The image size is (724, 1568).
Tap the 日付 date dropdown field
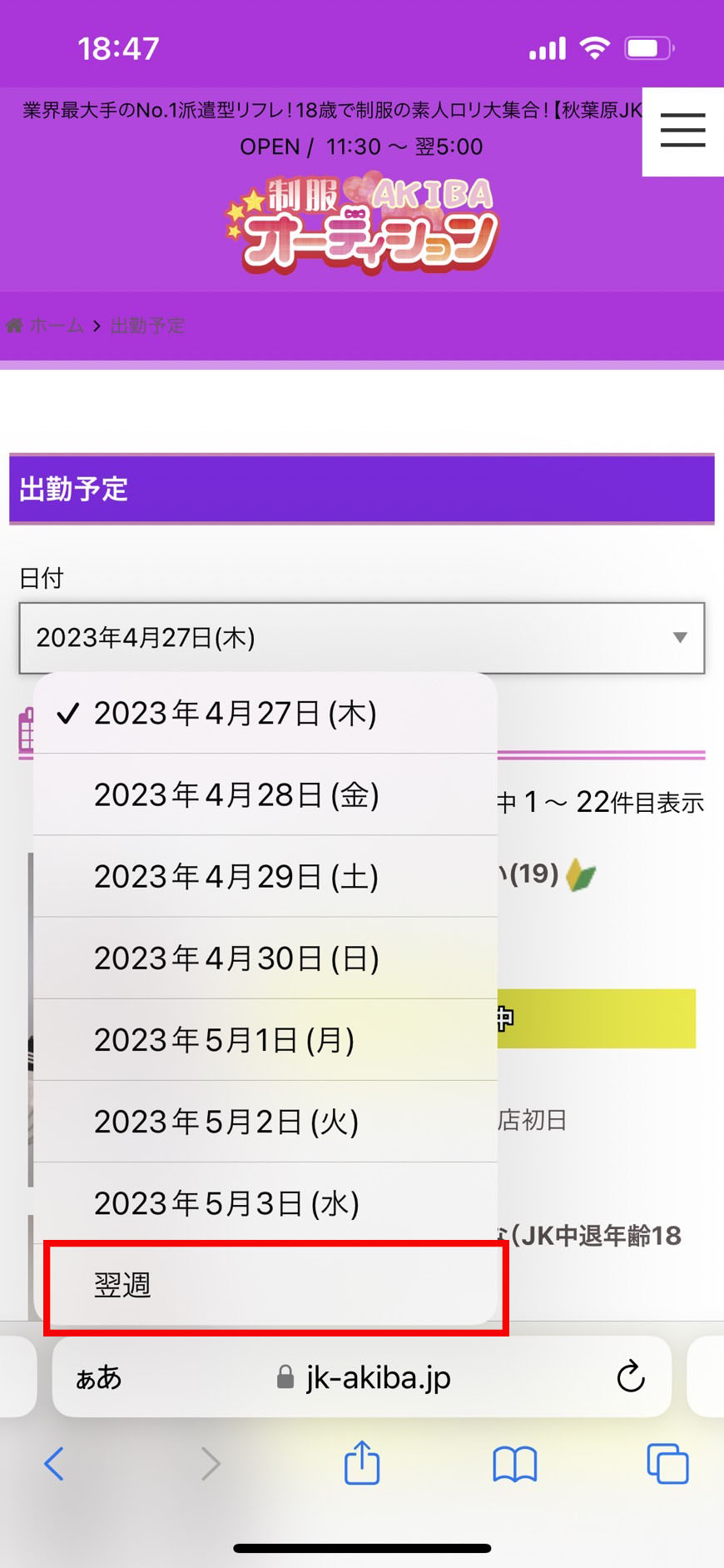[362, 638]
